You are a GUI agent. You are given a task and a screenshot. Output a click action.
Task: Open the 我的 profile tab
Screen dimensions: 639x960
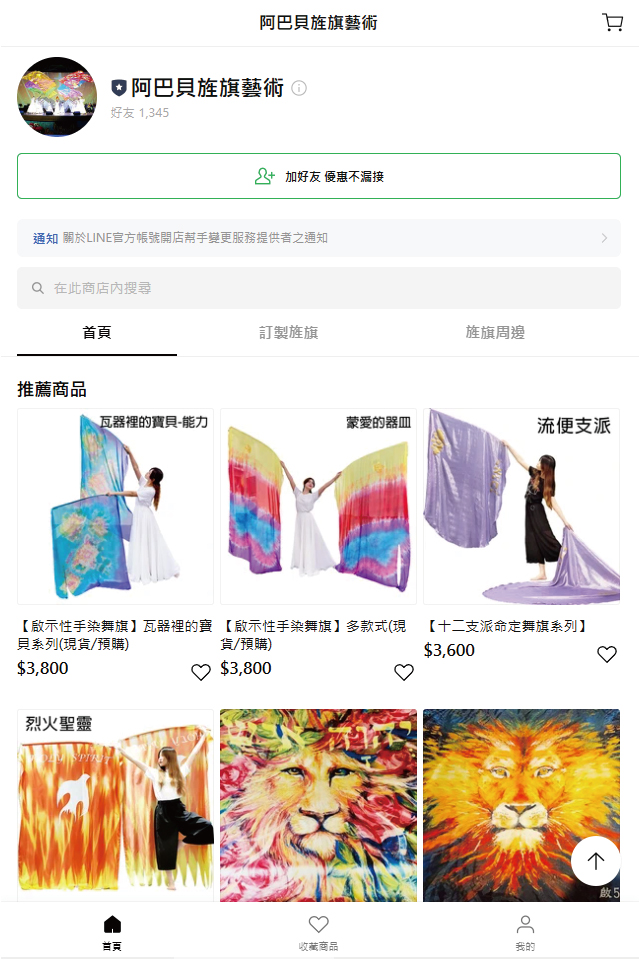coord(525,932)
